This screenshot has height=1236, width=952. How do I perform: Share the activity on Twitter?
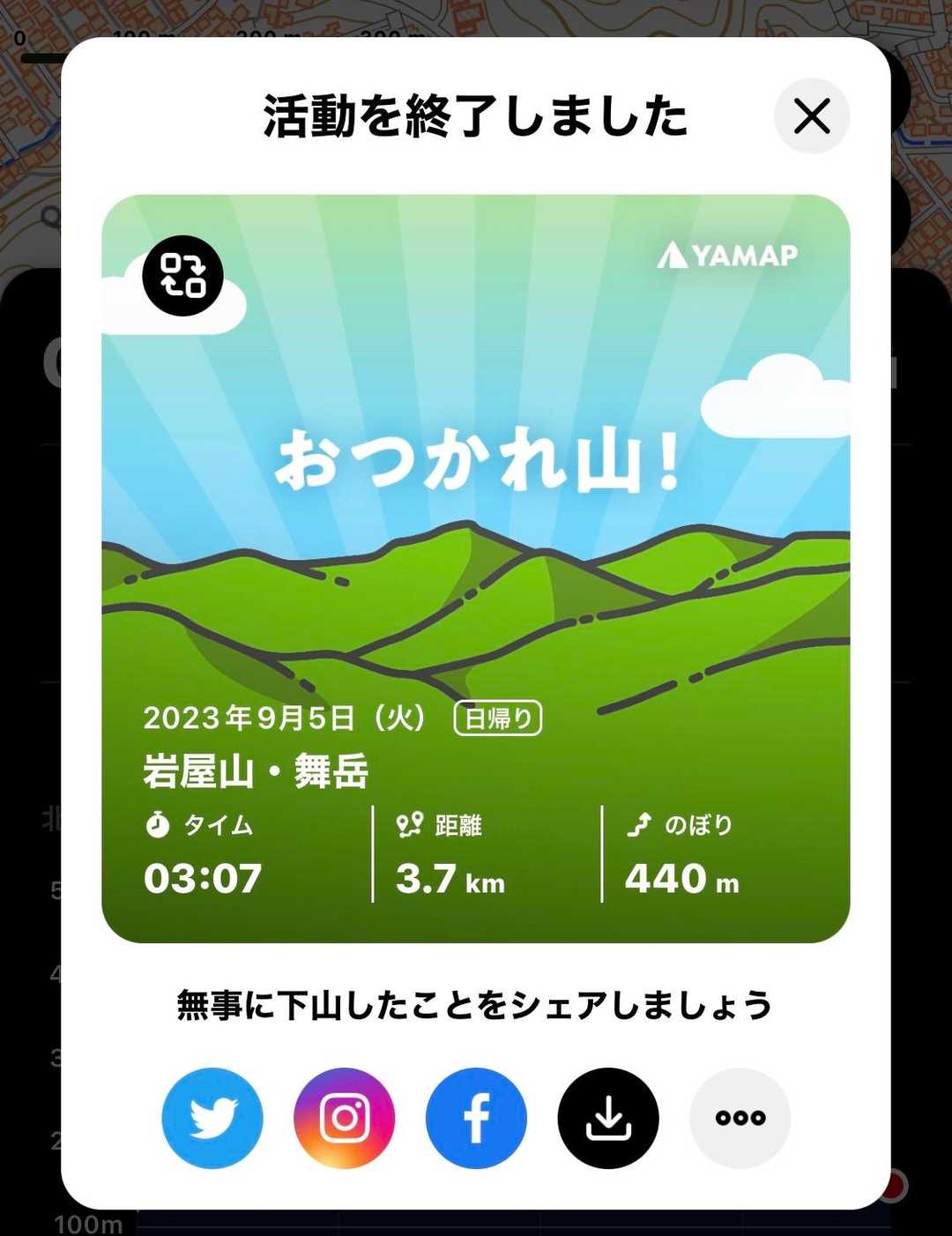click(212, 1118)
